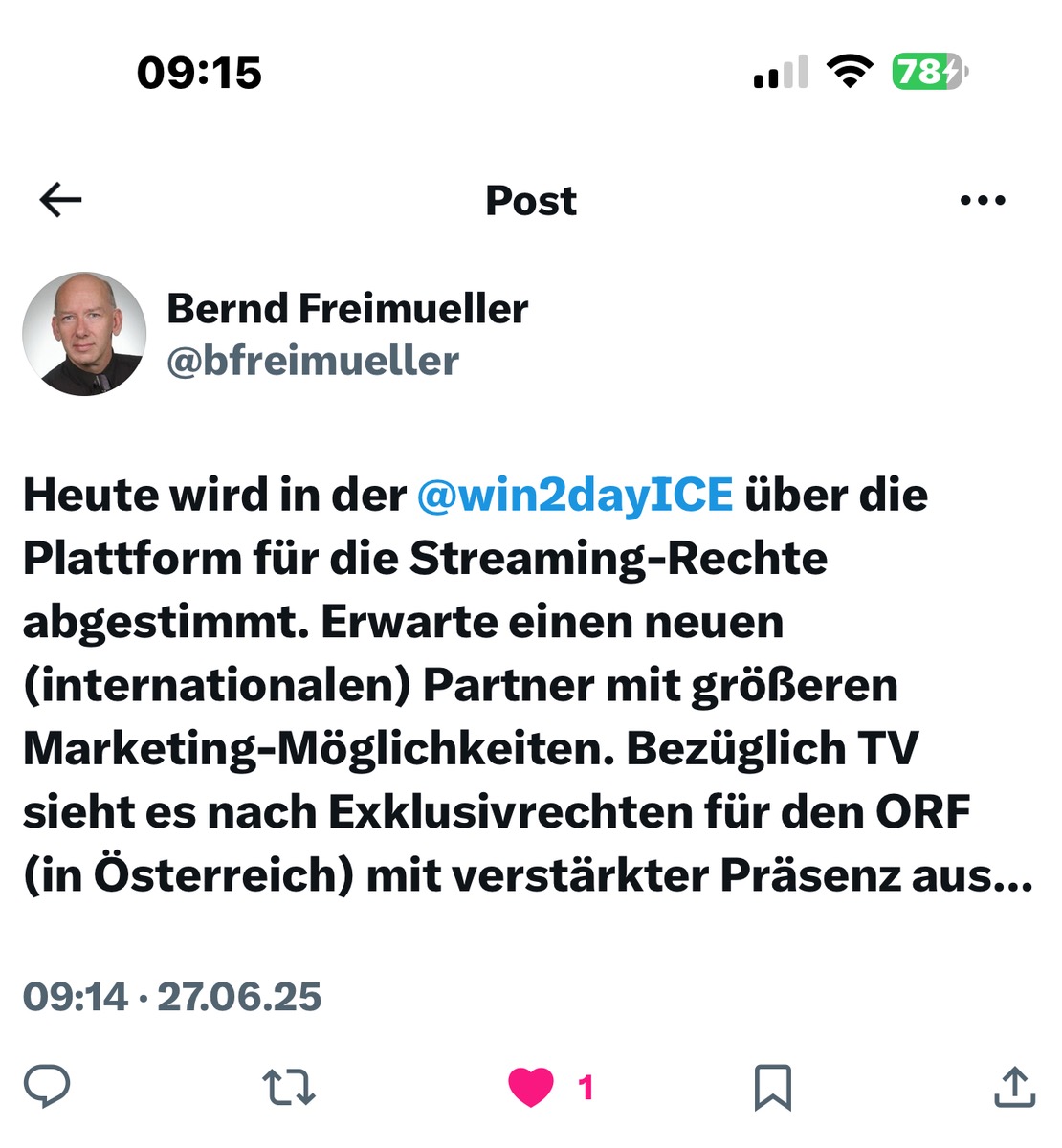Screen dimensions: 1062x1148
Task: Open the @win2dayICE mention link
Action: 575,496
